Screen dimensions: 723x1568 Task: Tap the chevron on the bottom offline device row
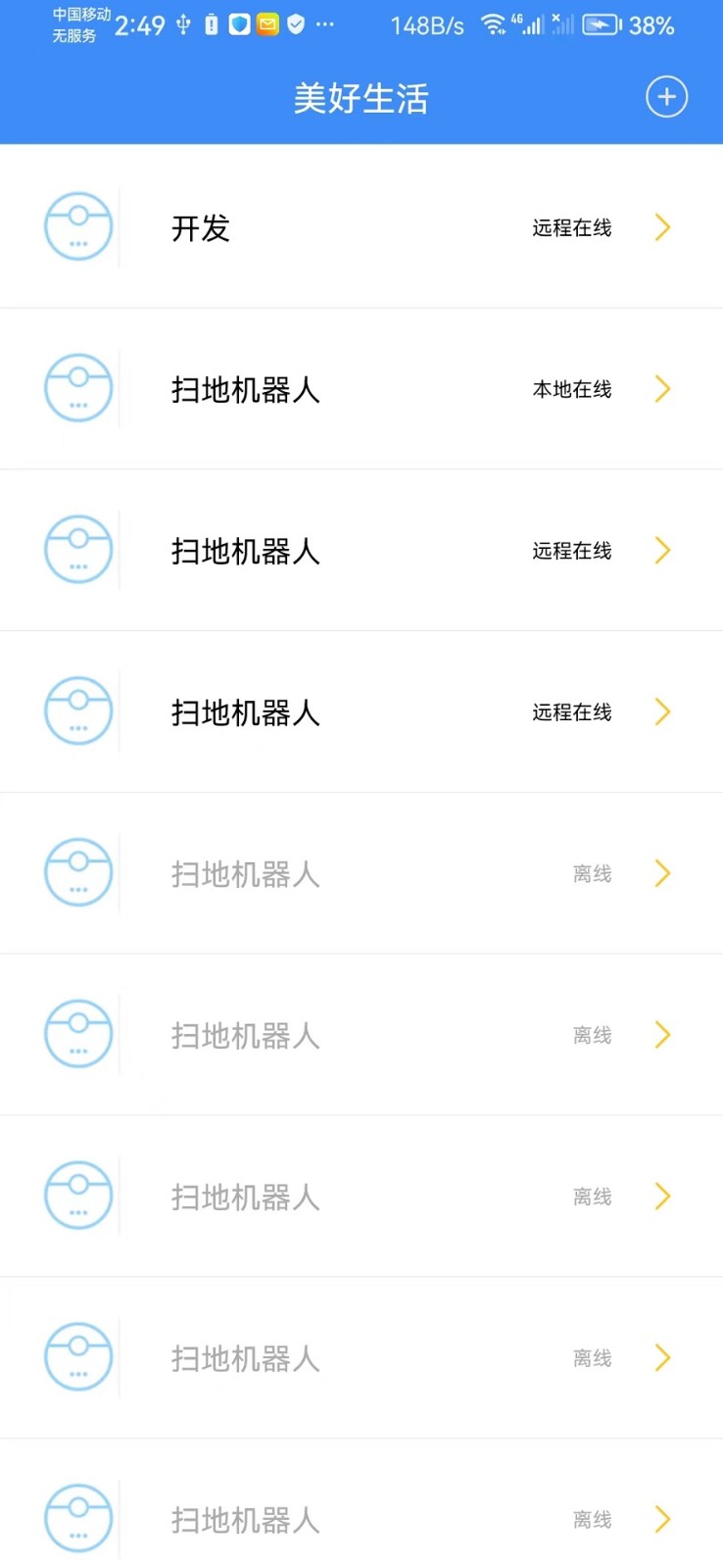click(x=662, y=1518)
